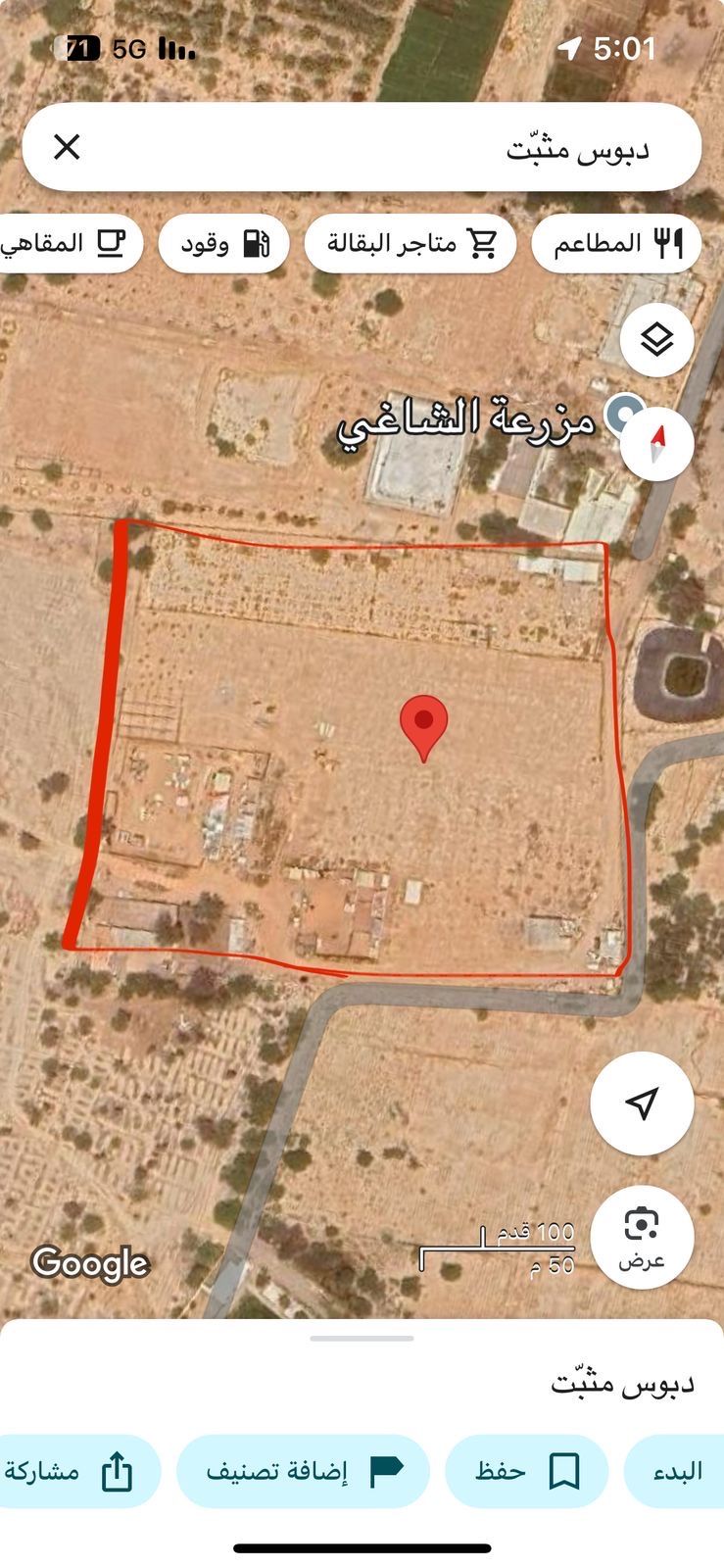
Task: Expand the bottom sheet handle
Action: point(362,1338)
